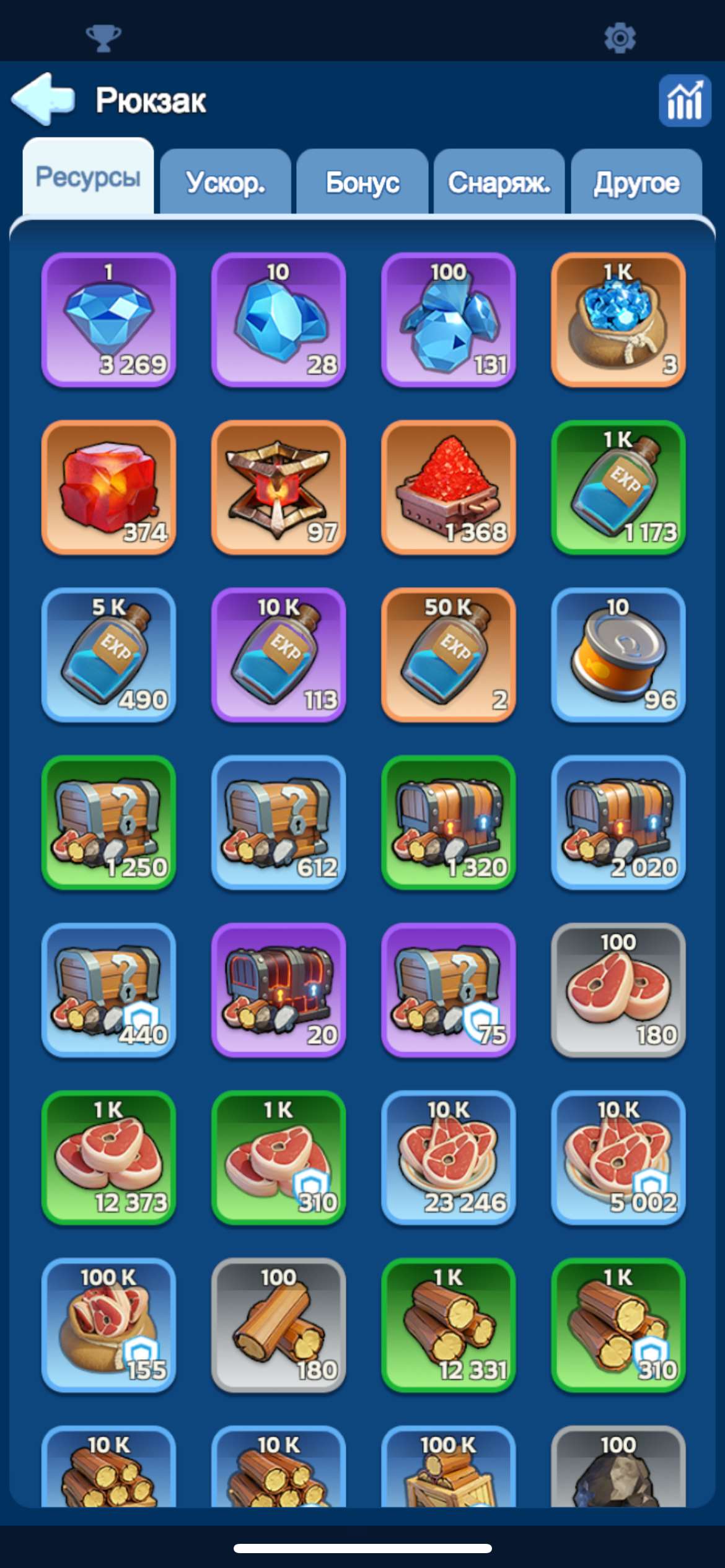Open the 1 K gem sack item
725x1568 pixels.
[x=618, y=320]
